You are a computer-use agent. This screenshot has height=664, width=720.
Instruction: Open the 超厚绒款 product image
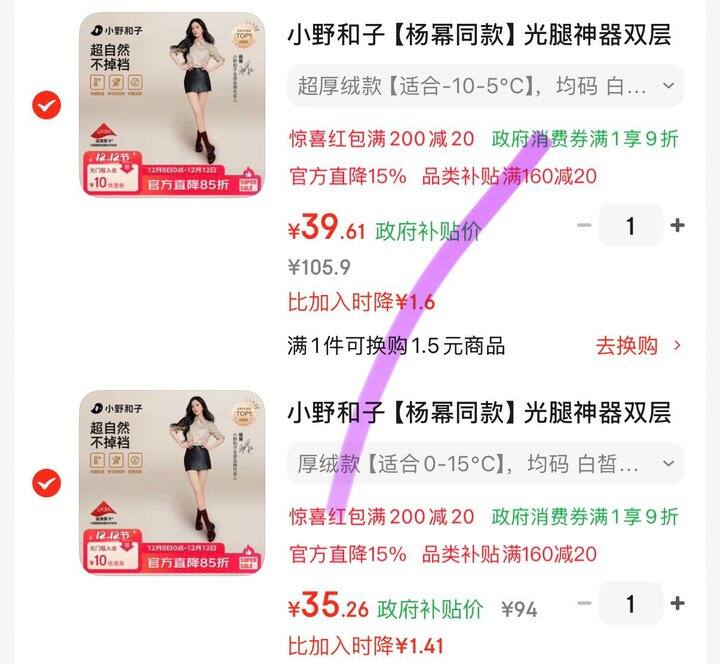pyautogui.click(x=172, y=104)
